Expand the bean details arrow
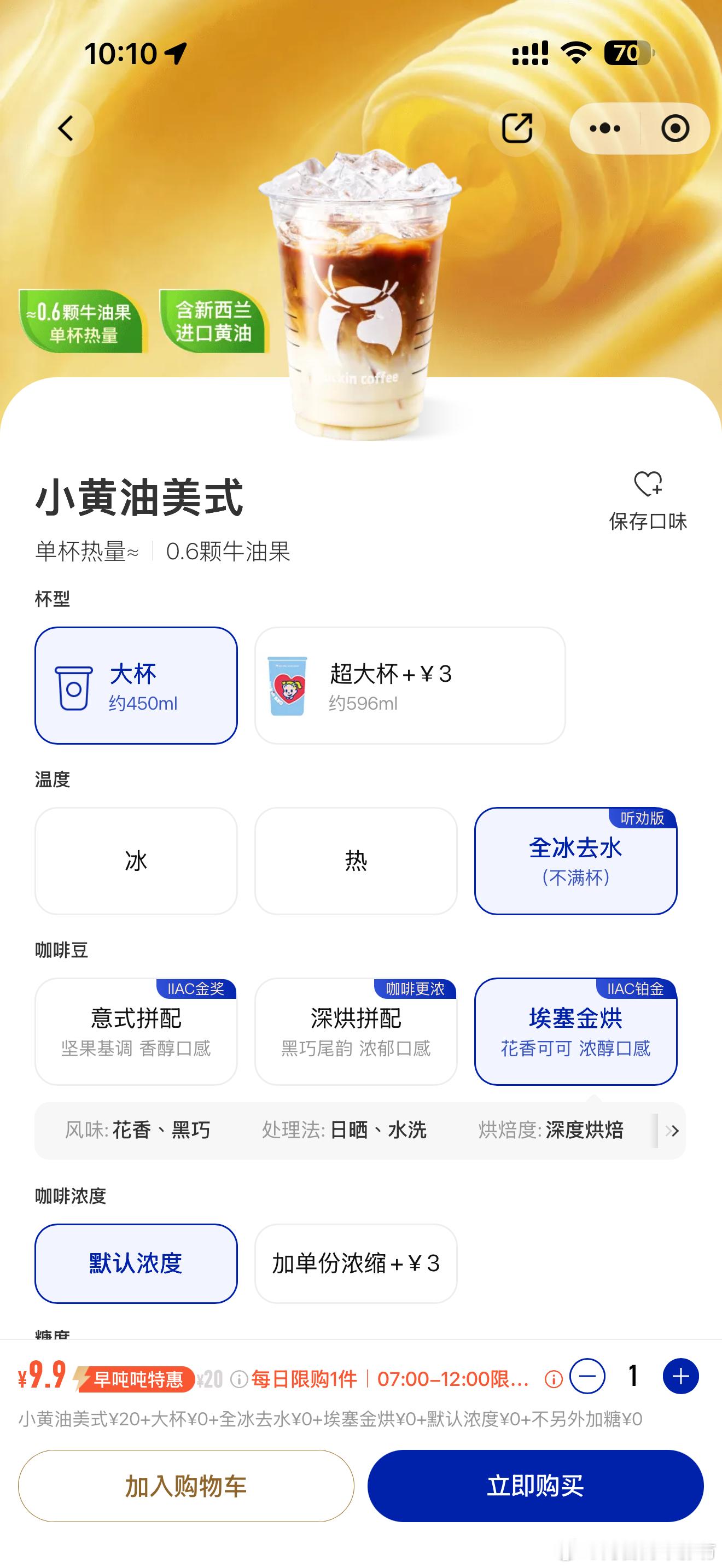Viewport: 722px width, 1568px height. pyautogui.click(x=672, y=1130)
